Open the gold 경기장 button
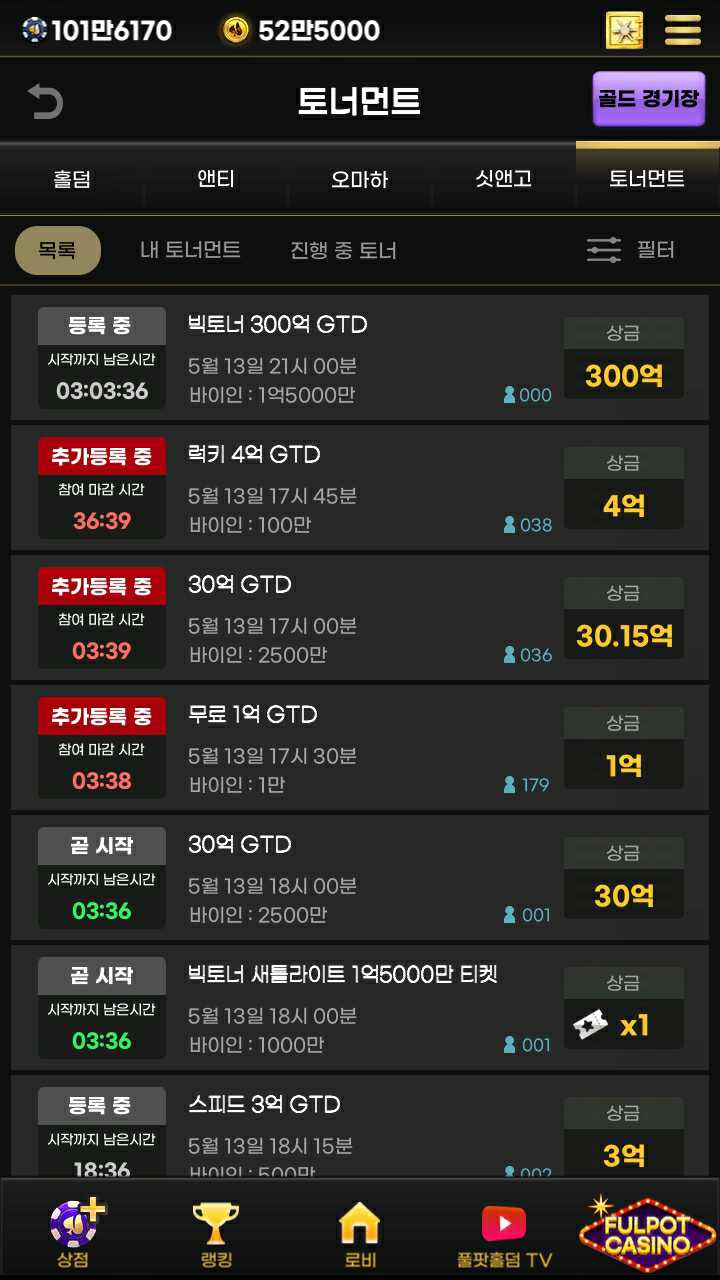This screenshot has width=720, height=1280. click(648, 99)
